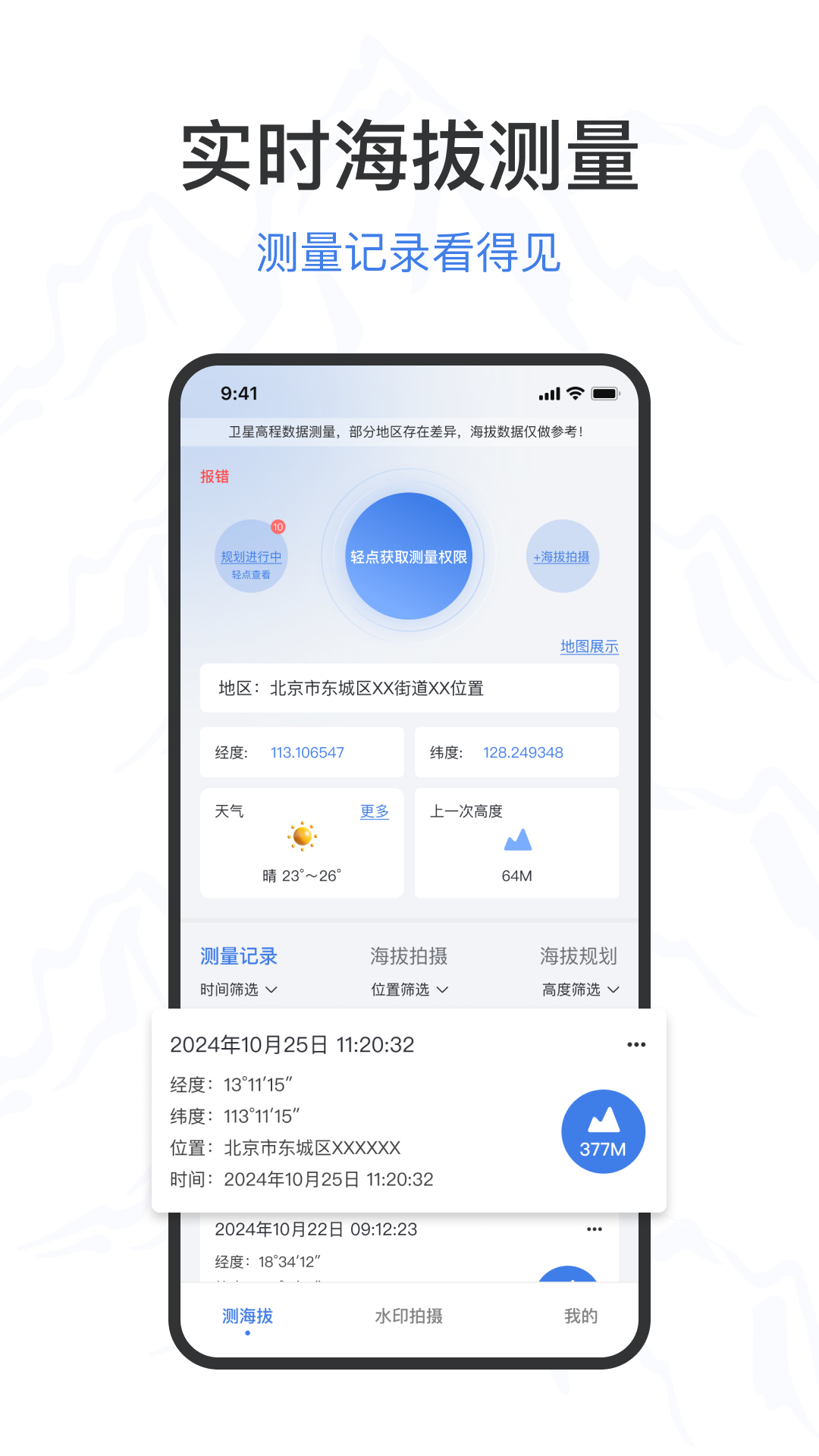Image resolution: width=819 pixels, height=1456 pixels.
Task: Open the +海拔拍摄 circular shortcut
Action: 563,556
